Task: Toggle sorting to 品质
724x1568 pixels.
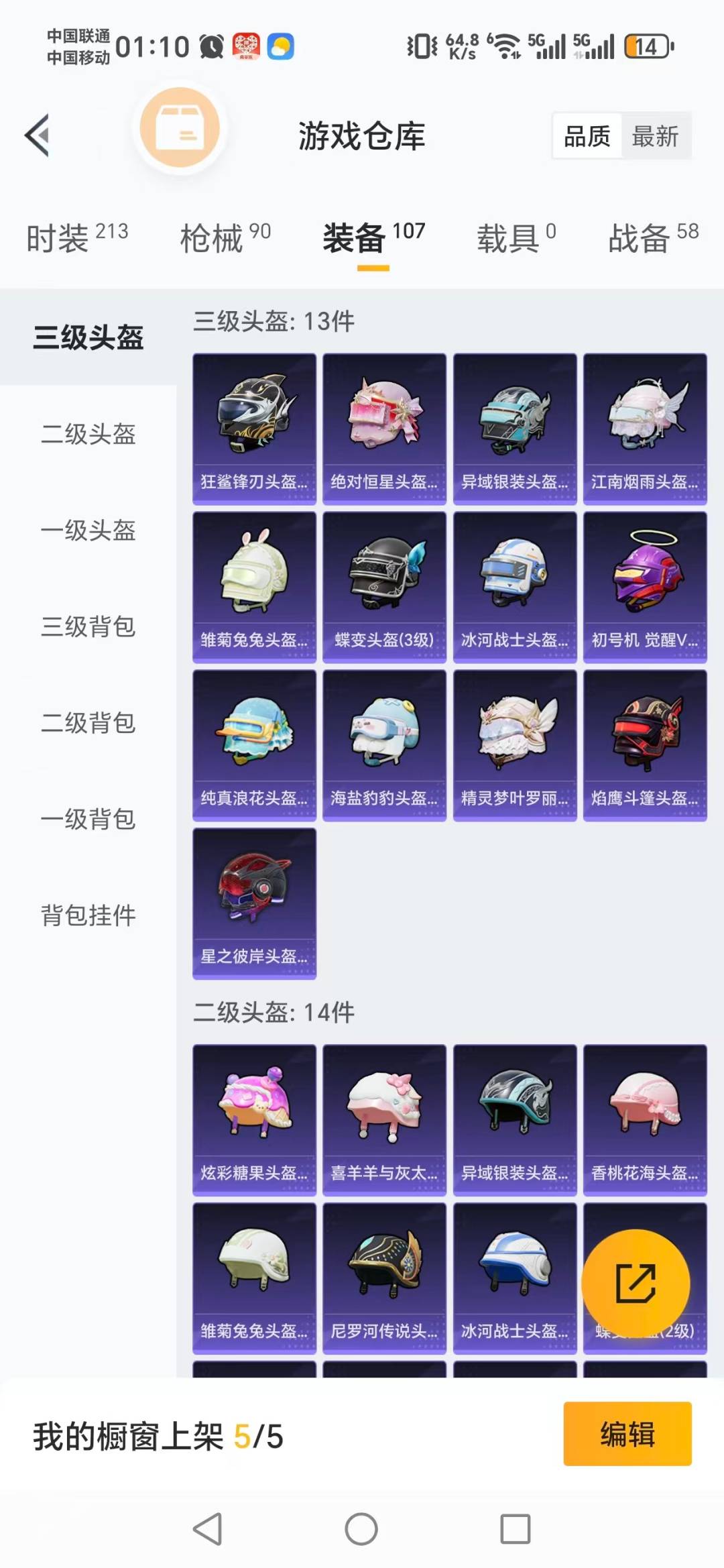Action: tap(585, 135)
